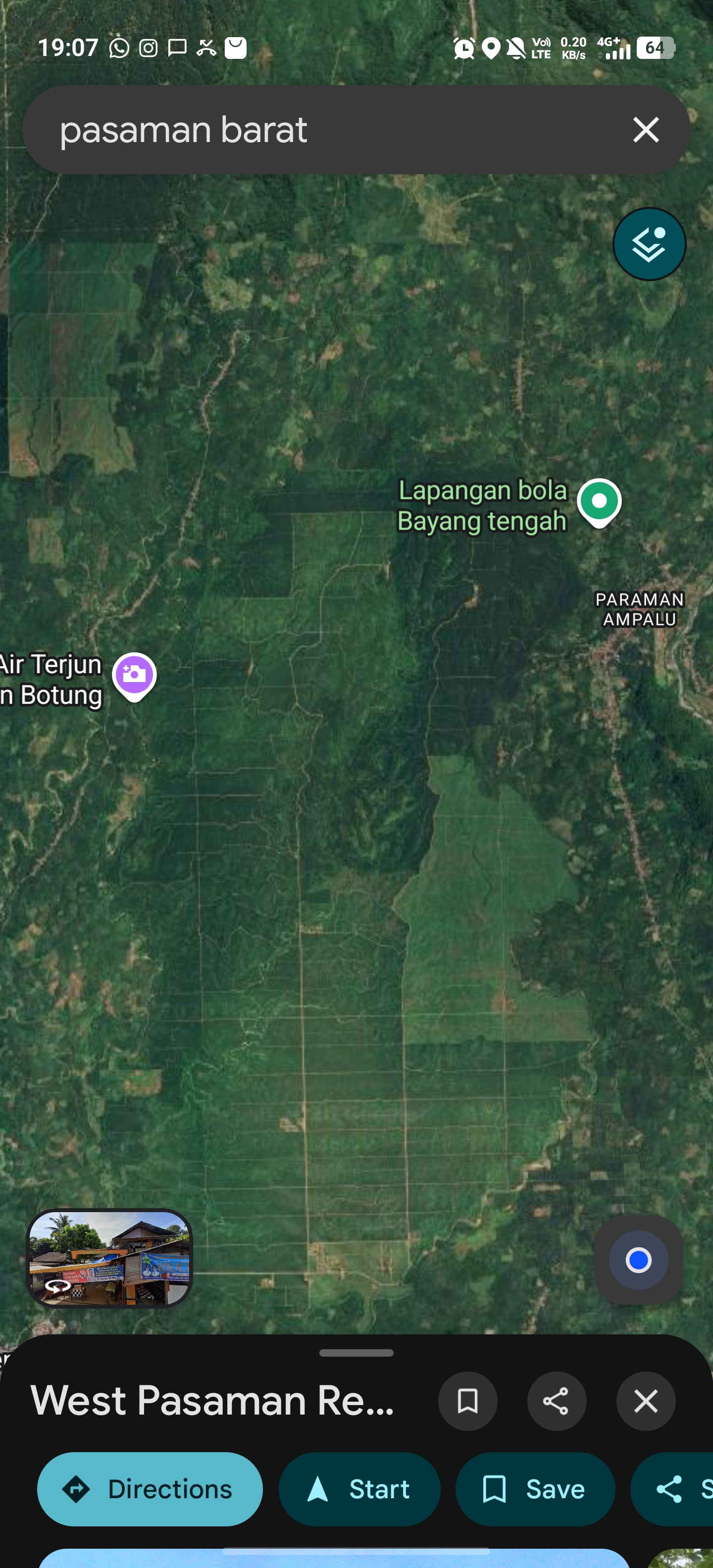The image size is (713, 1568).
Task: Close the West Pasaman place sheet
Action: [646, 1401]
